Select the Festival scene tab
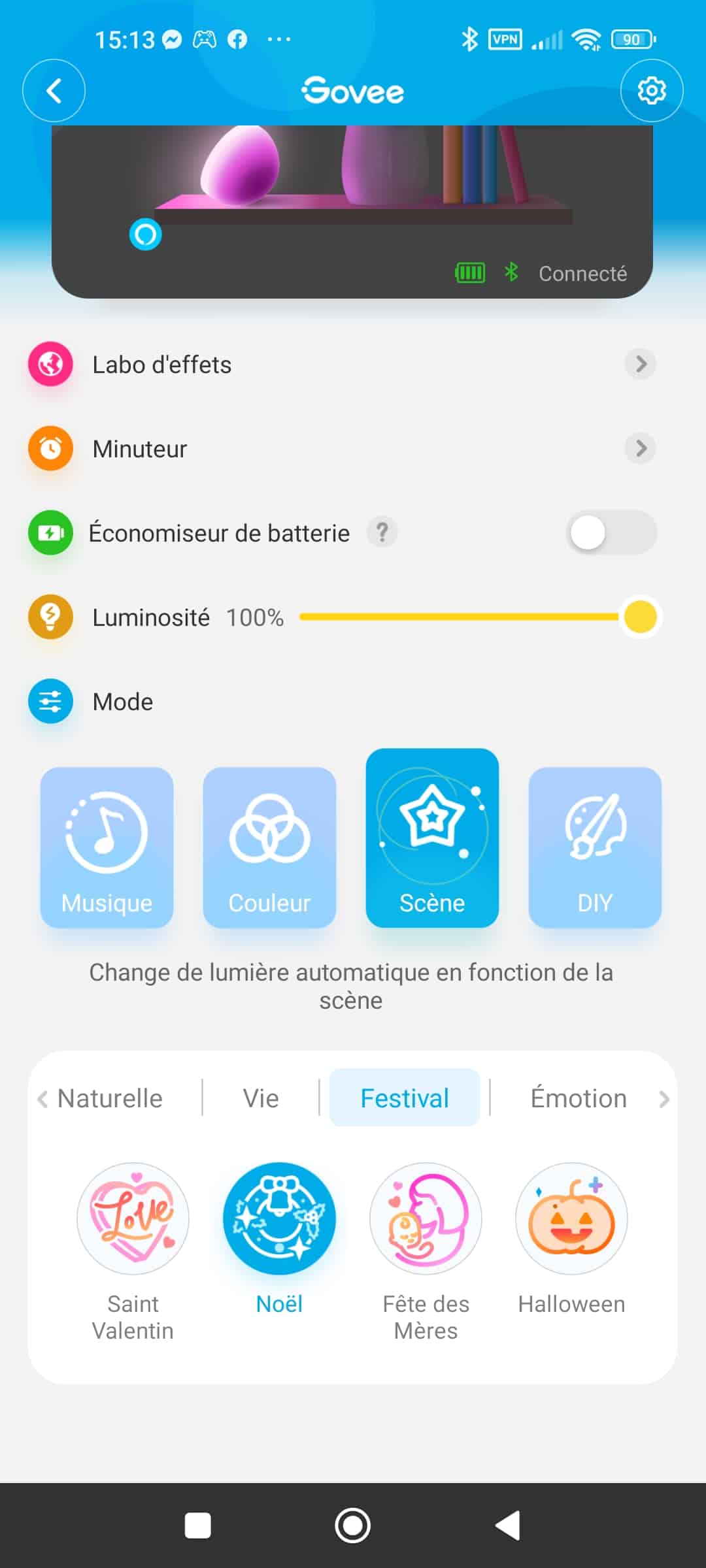 pos(405,1098)
